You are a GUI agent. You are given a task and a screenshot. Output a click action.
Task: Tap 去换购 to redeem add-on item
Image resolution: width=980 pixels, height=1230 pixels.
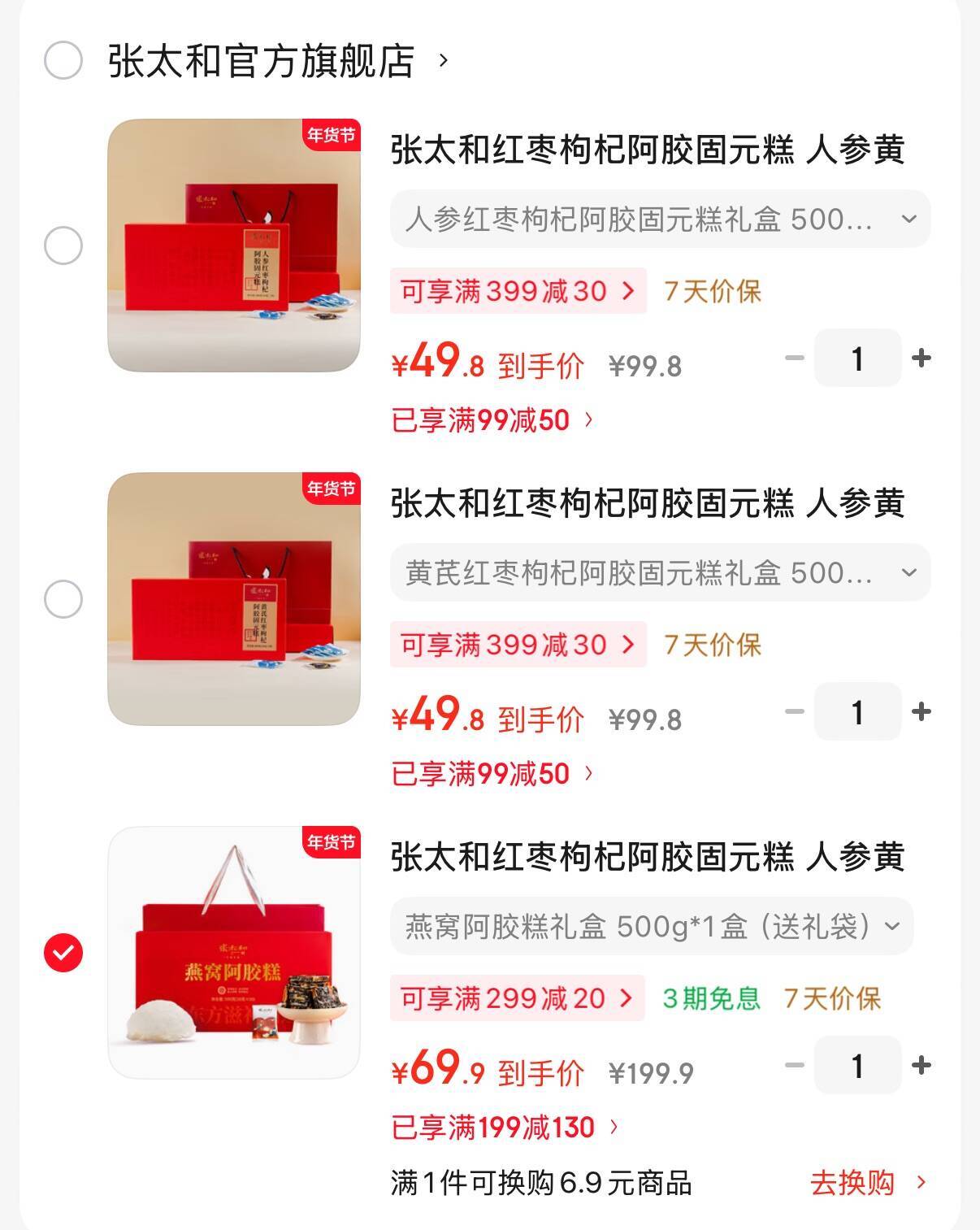(867, 1183)
